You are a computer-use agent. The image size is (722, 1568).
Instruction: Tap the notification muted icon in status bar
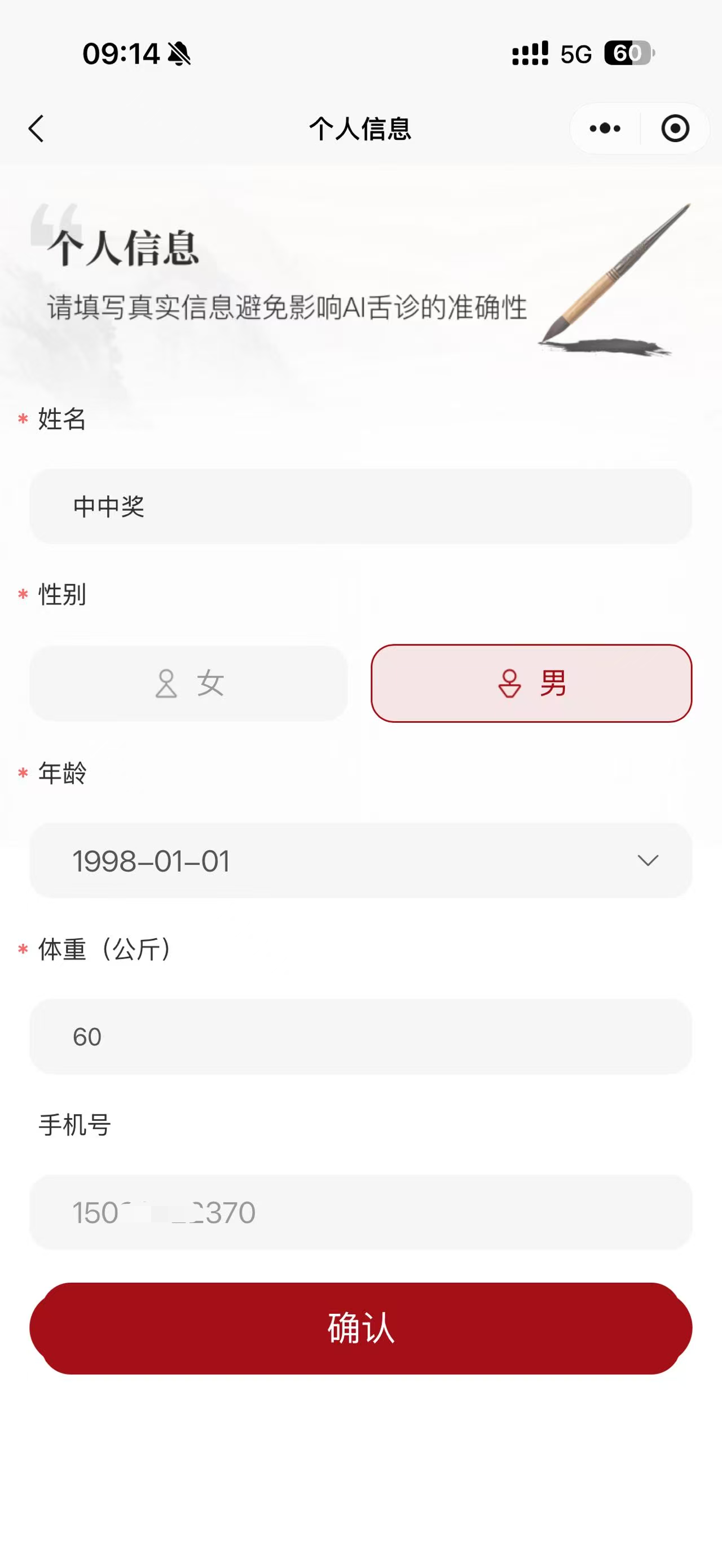pyautogui.click(x=181, y=55)
